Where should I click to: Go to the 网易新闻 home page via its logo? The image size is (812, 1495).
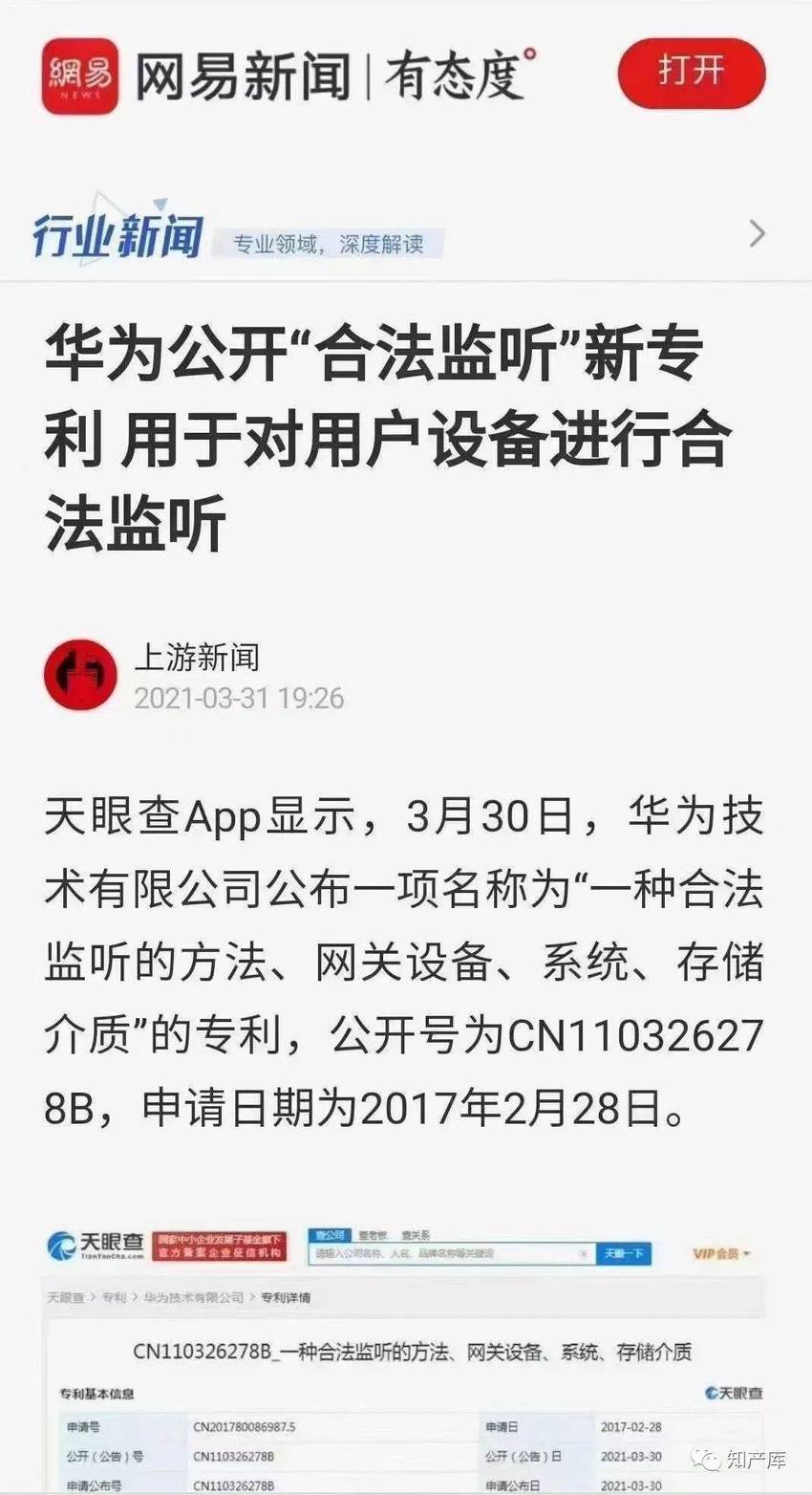click(x=80, y=76)
